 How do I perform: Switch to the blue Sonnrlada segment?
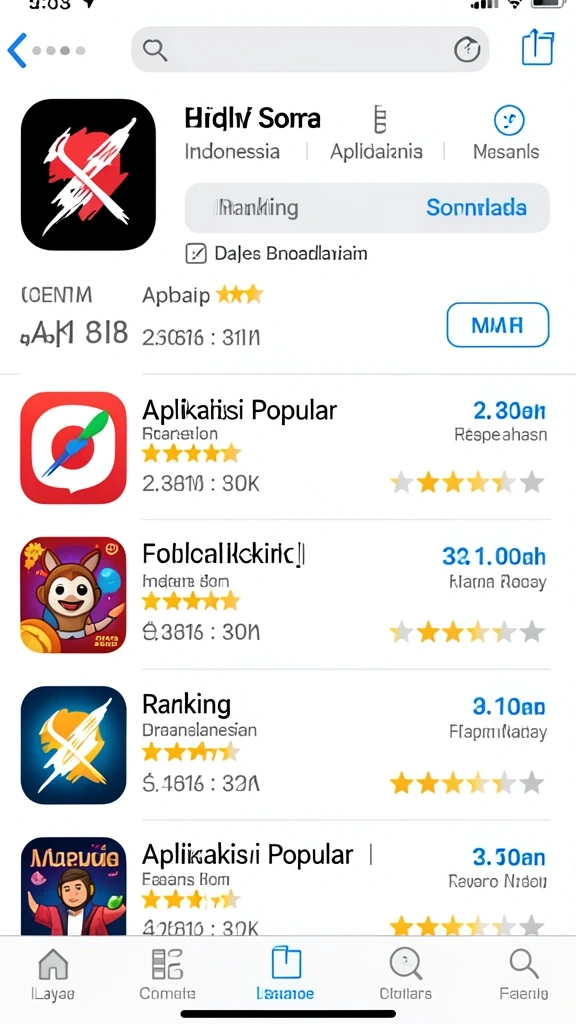click(x=476, y=208)
